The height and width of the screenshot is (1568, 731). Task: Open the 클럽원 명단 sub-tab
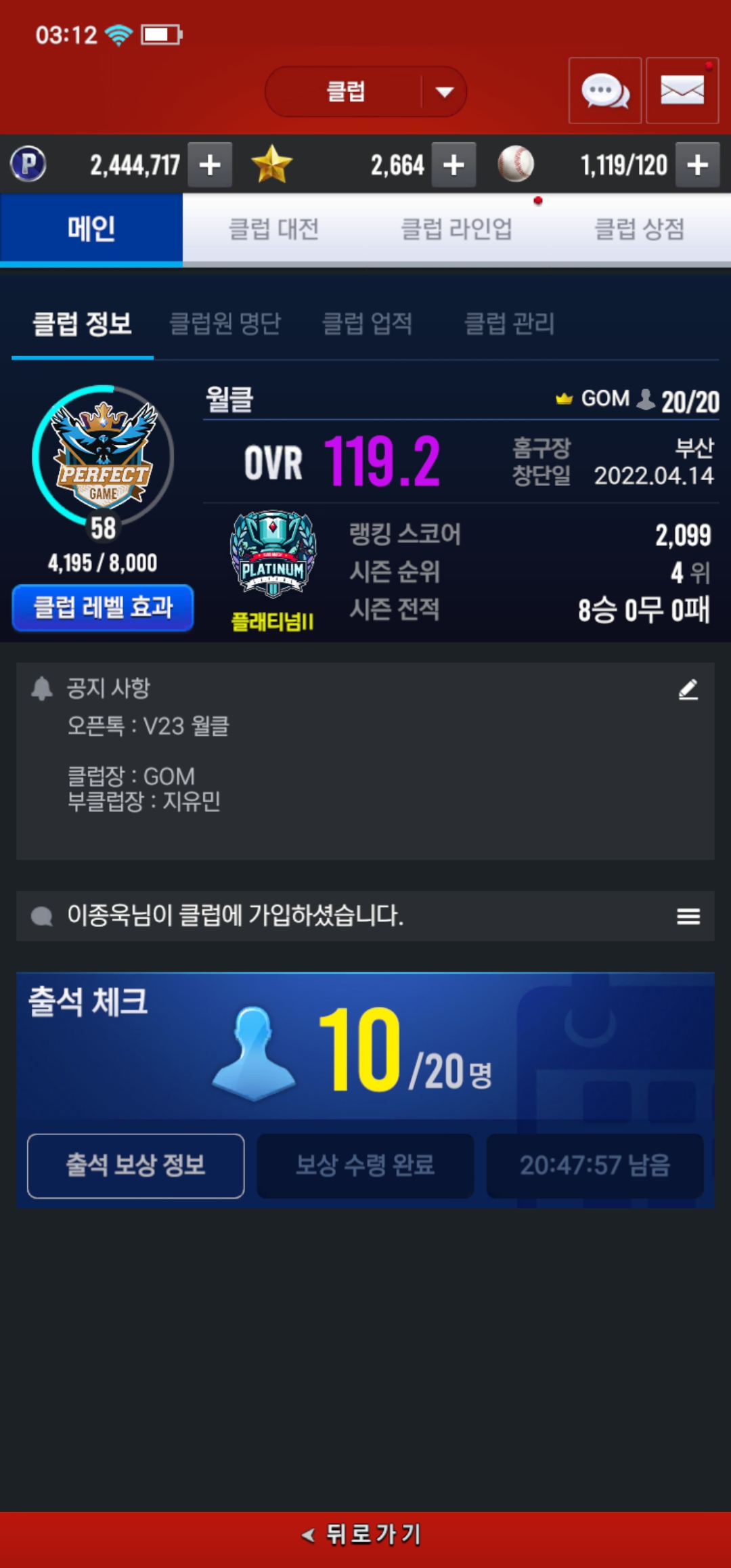tap(225, 324)
